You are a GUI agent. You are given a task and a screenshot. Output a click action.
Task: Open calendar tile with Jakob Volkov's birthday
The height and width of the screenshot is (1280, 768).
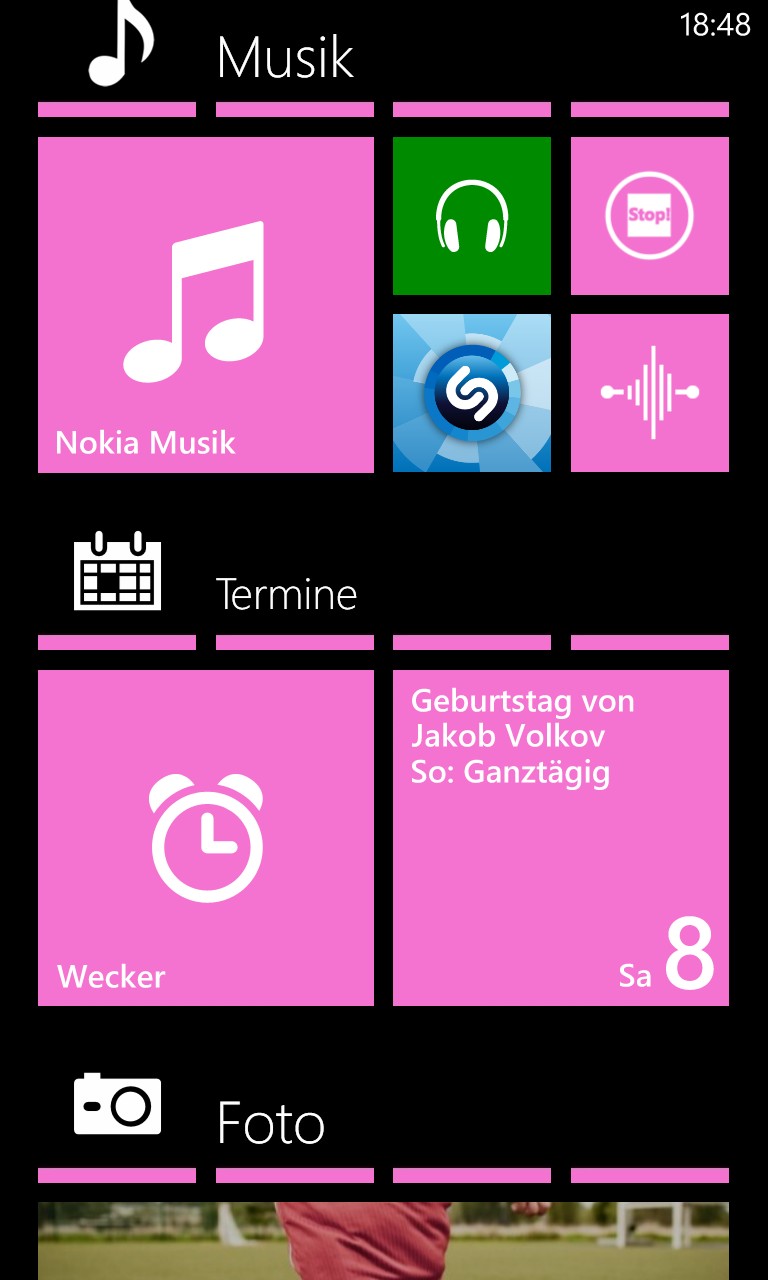(561, 838)
